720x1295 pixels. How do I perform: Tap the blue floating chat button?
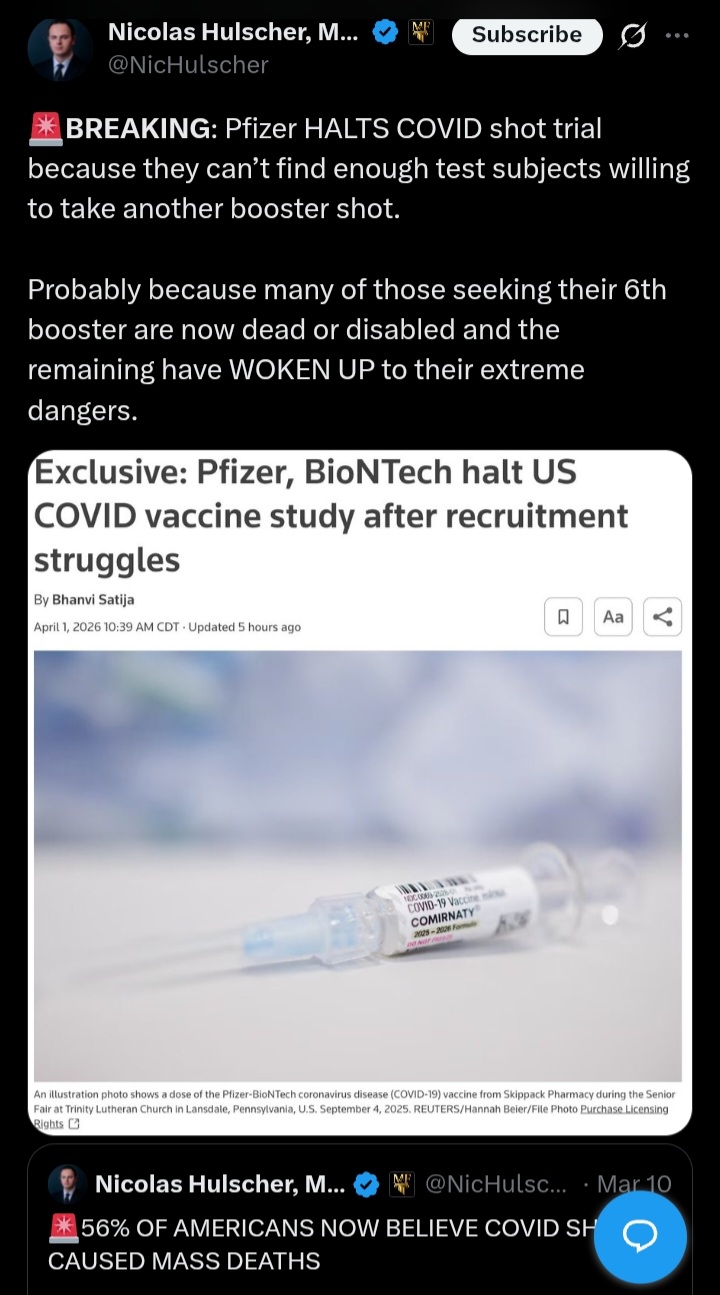point(640,1237)
